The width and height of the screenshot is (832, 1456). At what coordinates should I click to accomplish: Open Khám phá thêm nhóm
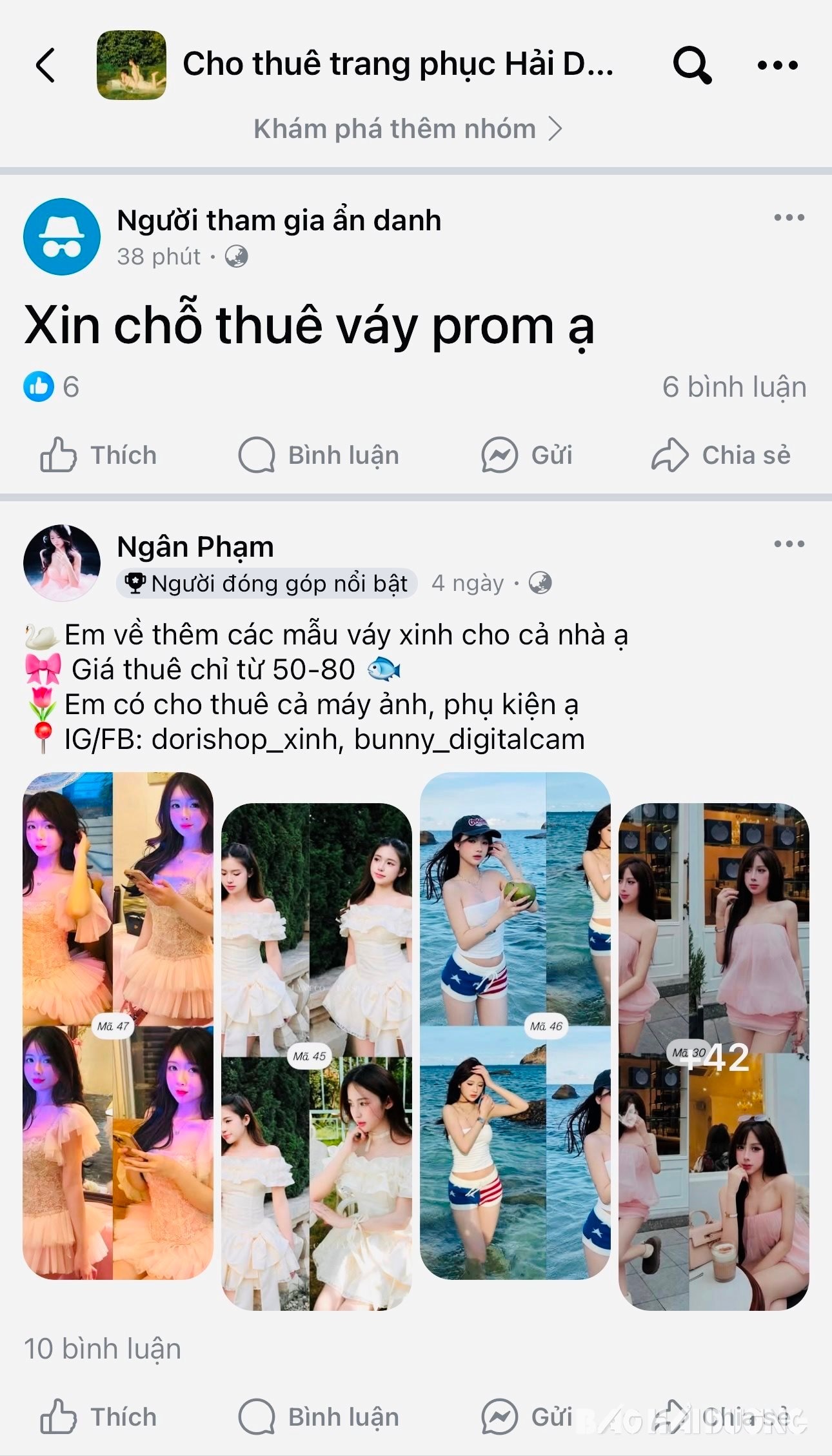[408, 129]
